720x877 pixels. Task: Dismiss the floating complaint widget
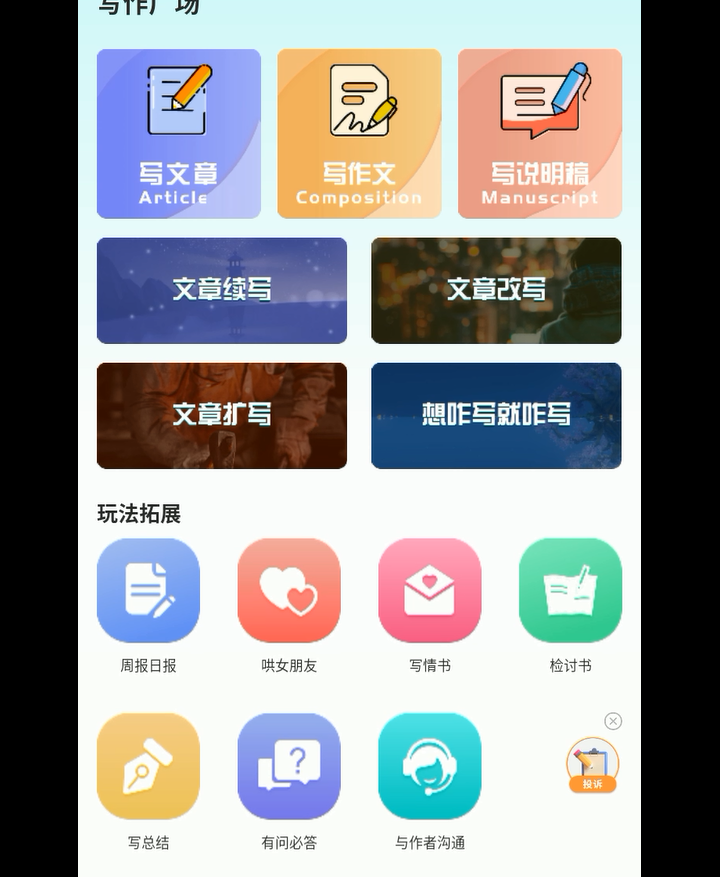click(612, 721)
